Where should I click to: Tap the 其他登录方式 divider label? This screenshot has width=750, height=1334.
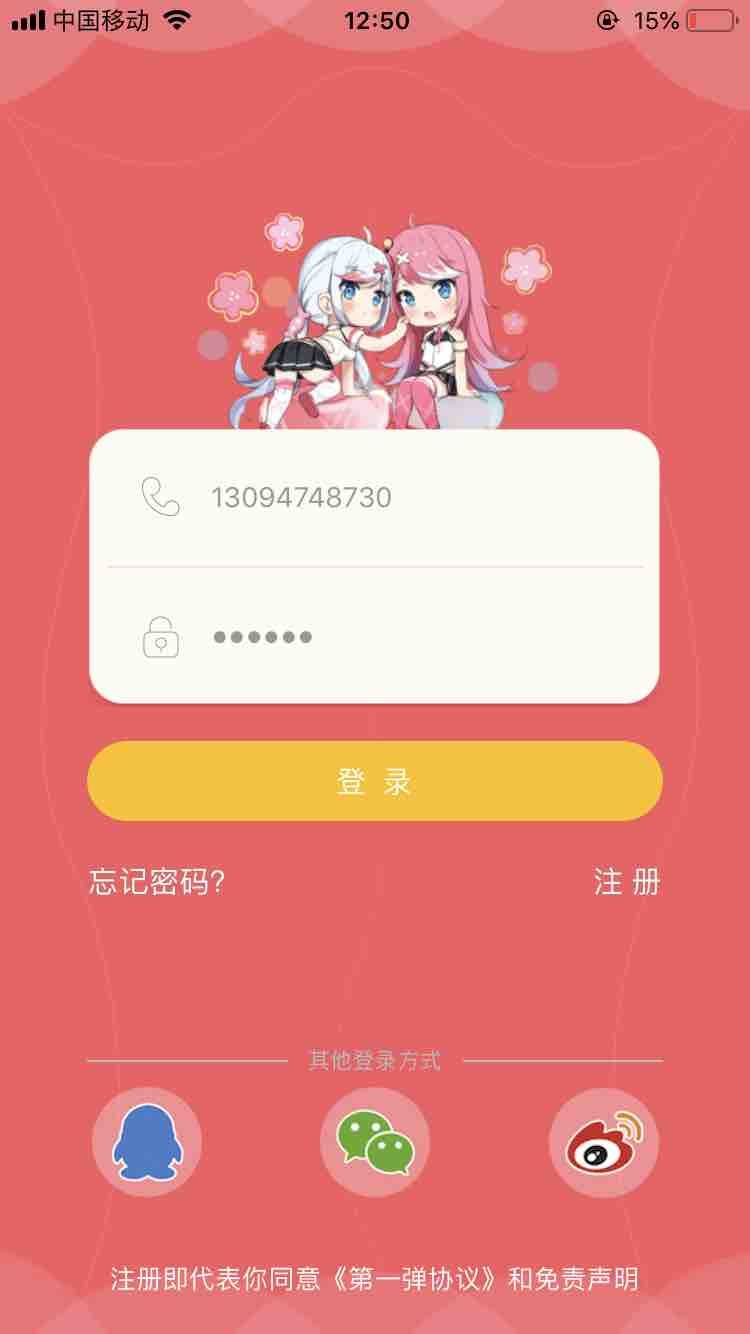point(375,1061)
